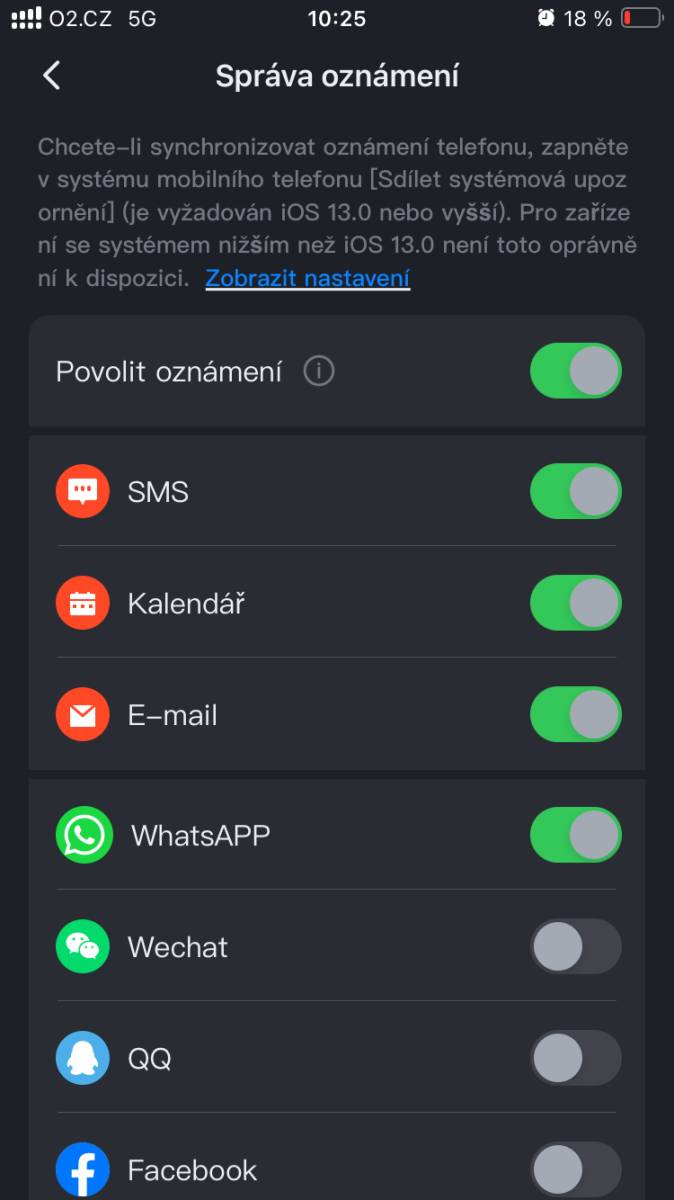Enable Wechat notifications
Screen dimensions: 674x1200
point(576,946)
